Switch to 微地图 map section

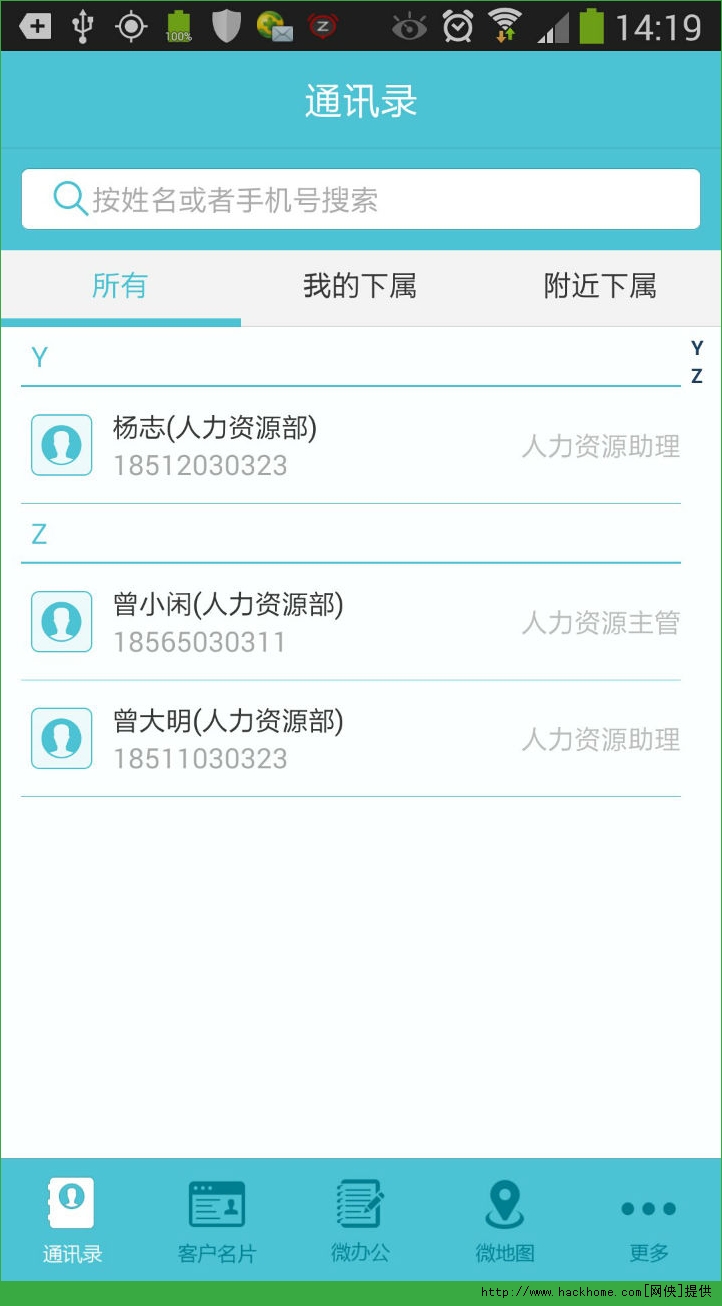(x=504, y=1220)
